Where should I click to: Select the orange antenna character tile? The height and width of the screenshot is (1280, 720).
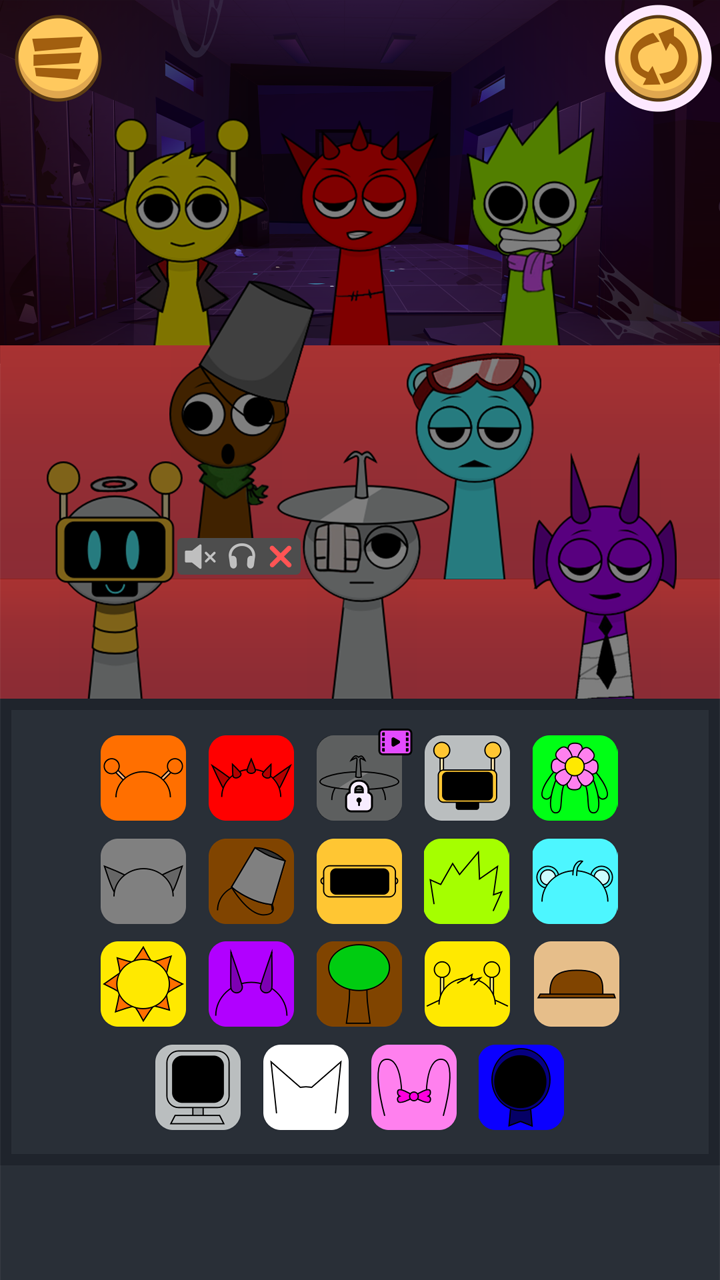(143, 778)
